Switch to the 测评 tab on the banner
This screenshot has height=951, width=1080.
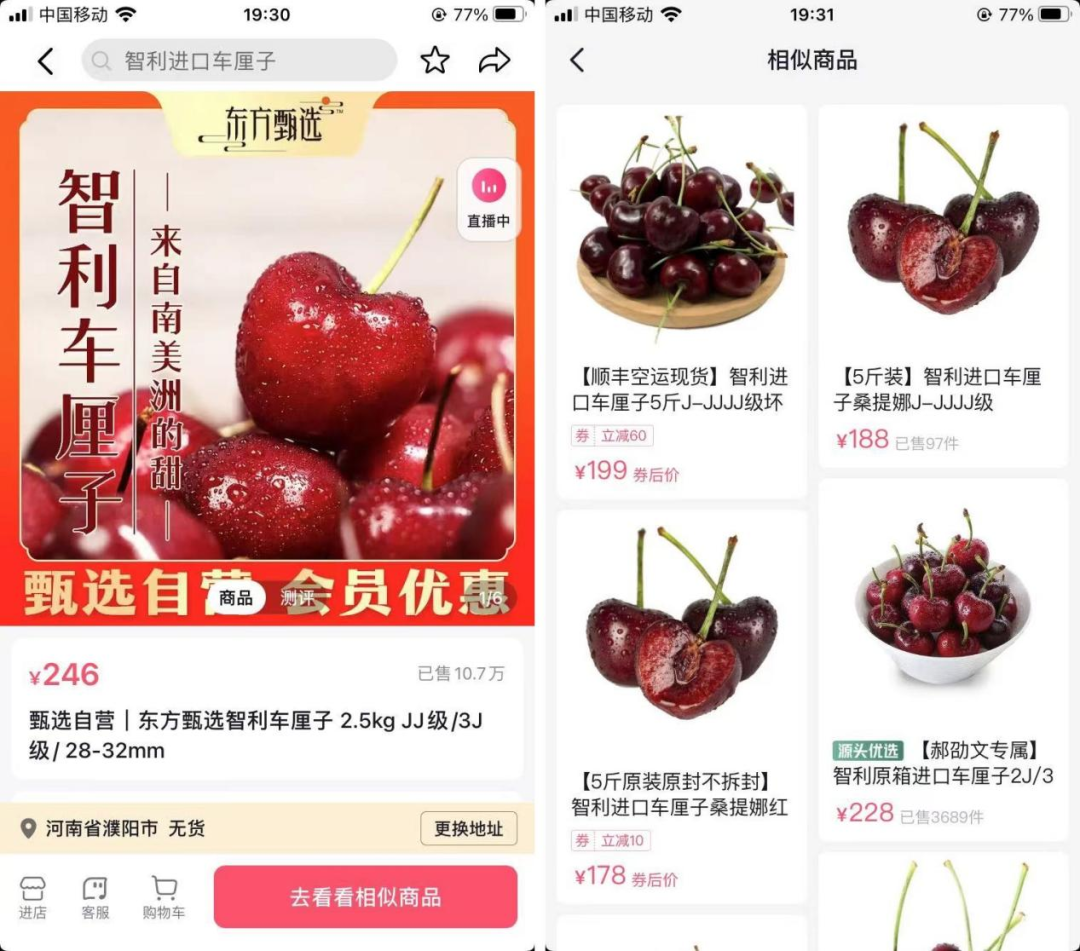297,598
